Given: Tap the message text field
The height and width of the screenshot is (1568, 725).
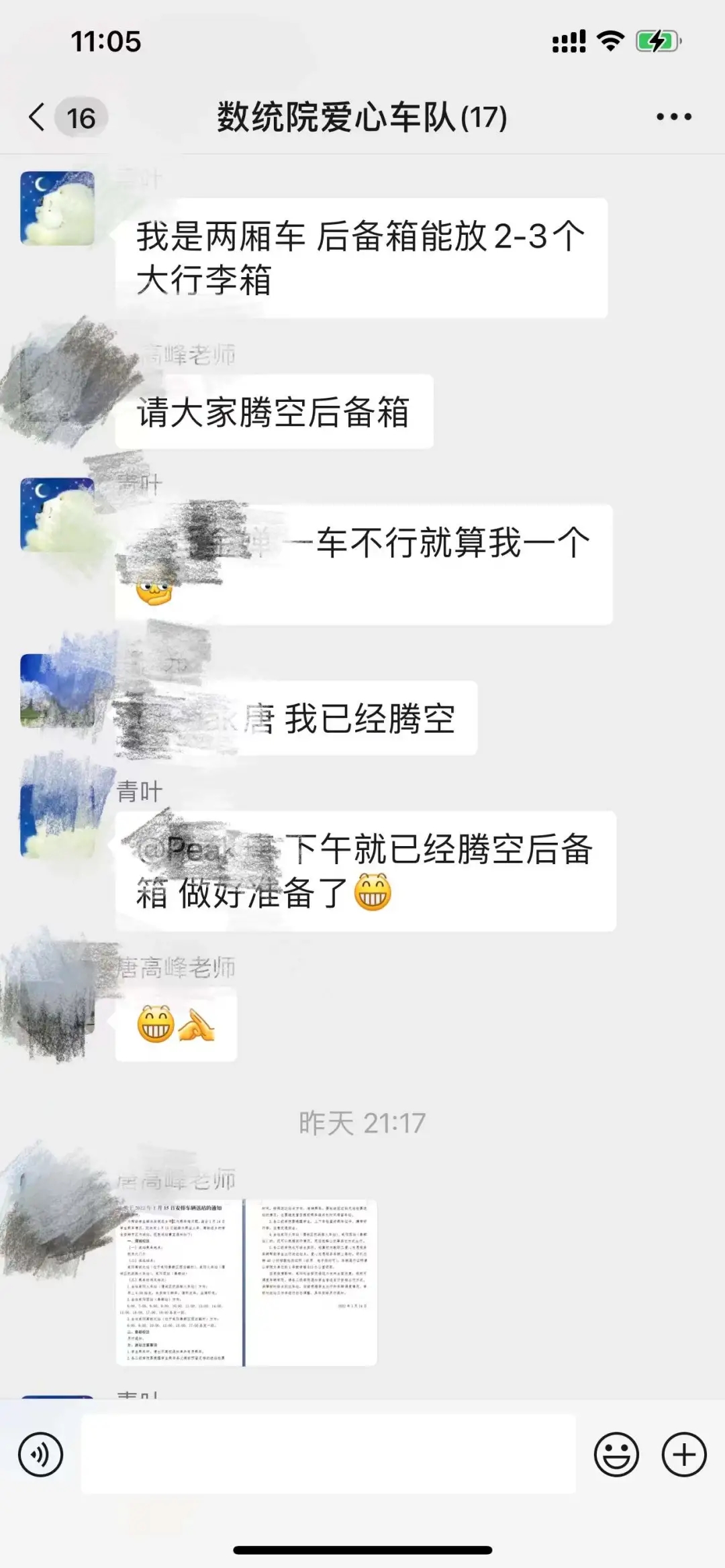Looking at the screenshot, I should click(328, 1454).
